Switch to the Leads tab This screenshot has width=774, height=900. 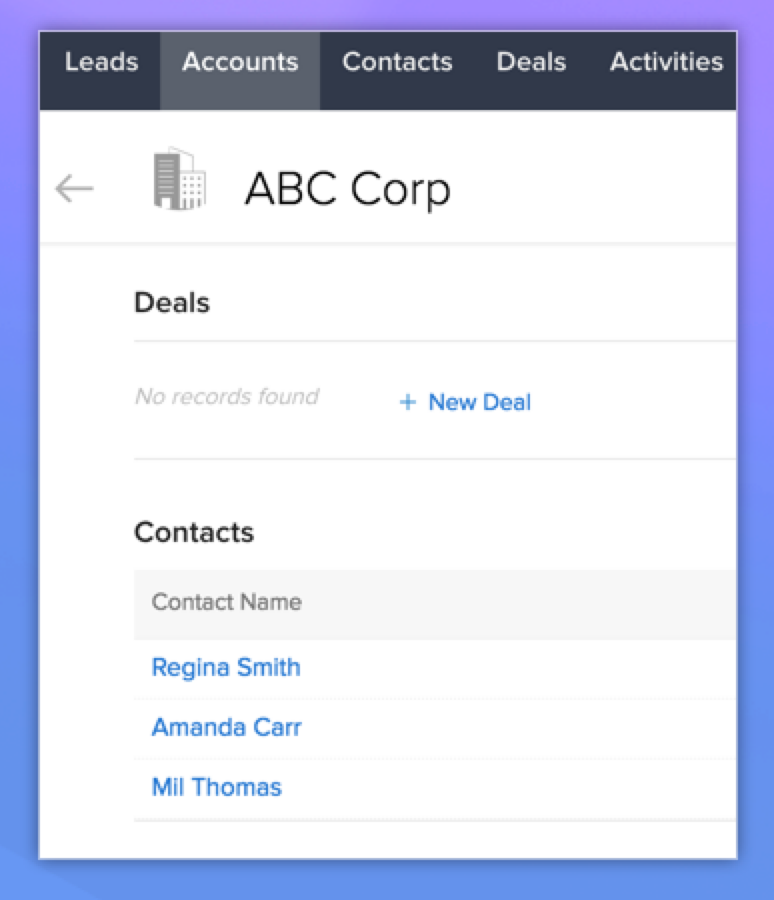[101, 62]
